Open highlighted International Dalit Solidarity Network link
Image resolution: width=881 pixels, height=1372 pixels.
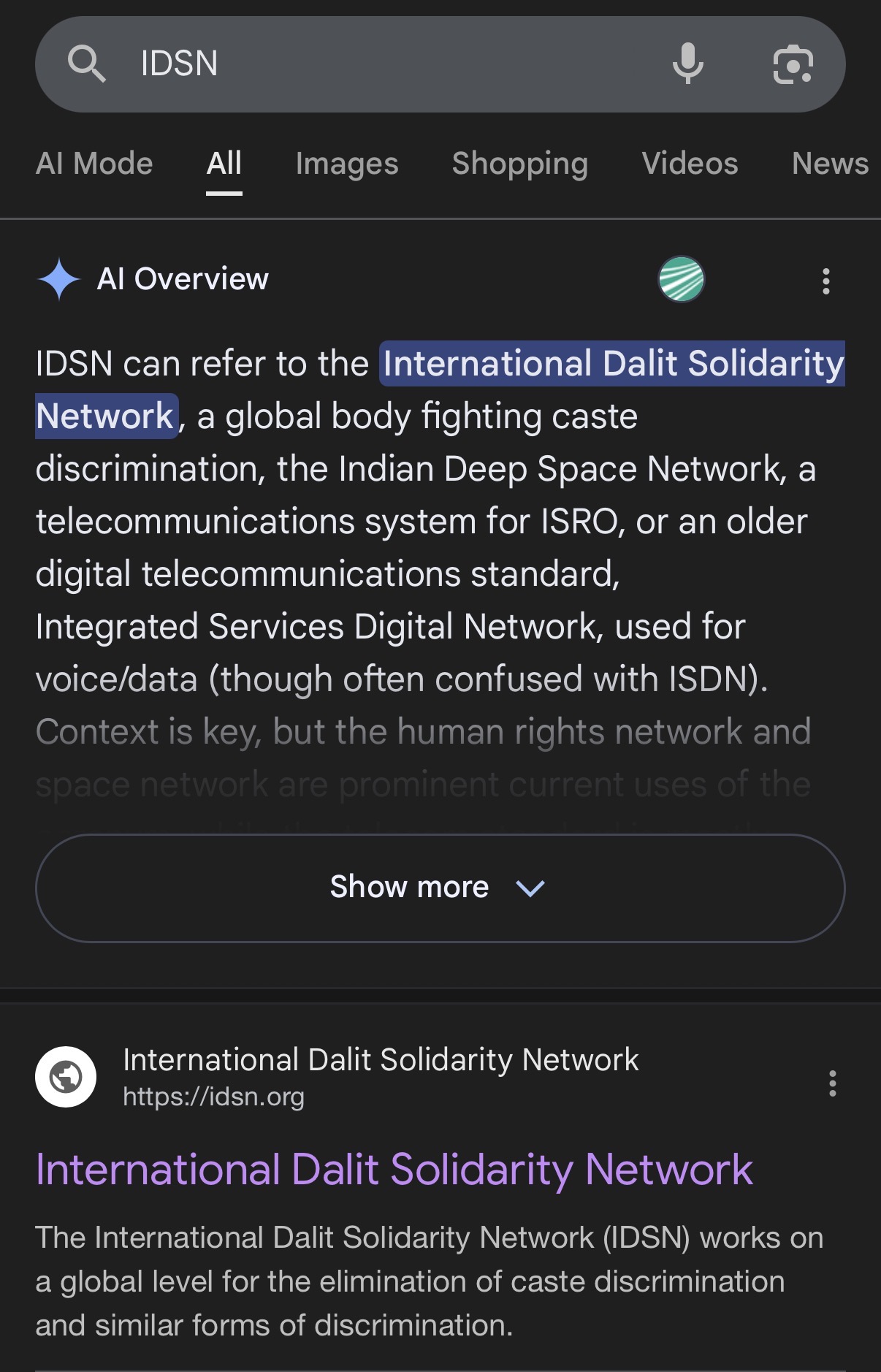612,364
